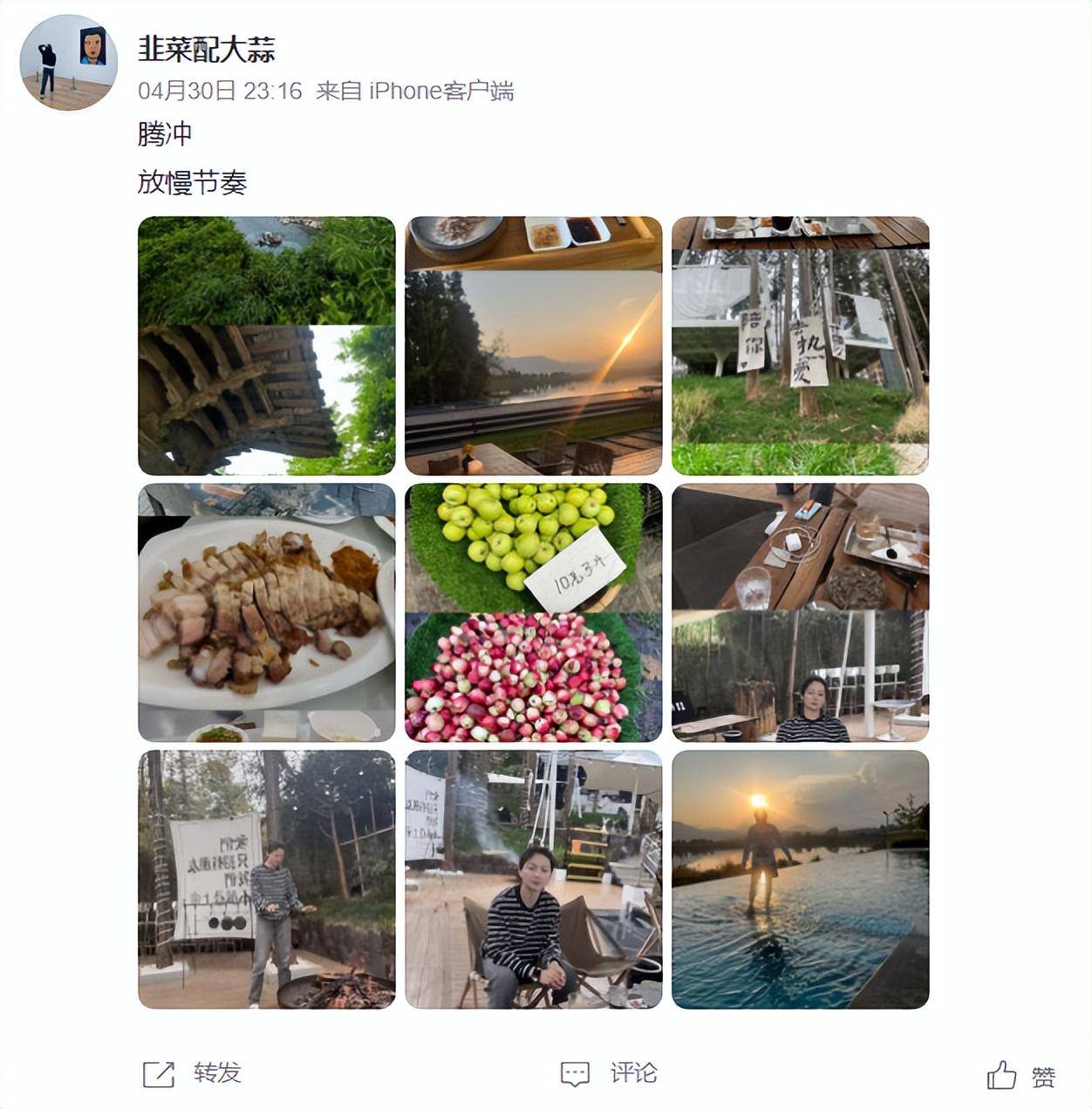Open the hanging banners forest photo
Image resolution: width=1092 pixels, height=1109 pixels.
[800, 345]
